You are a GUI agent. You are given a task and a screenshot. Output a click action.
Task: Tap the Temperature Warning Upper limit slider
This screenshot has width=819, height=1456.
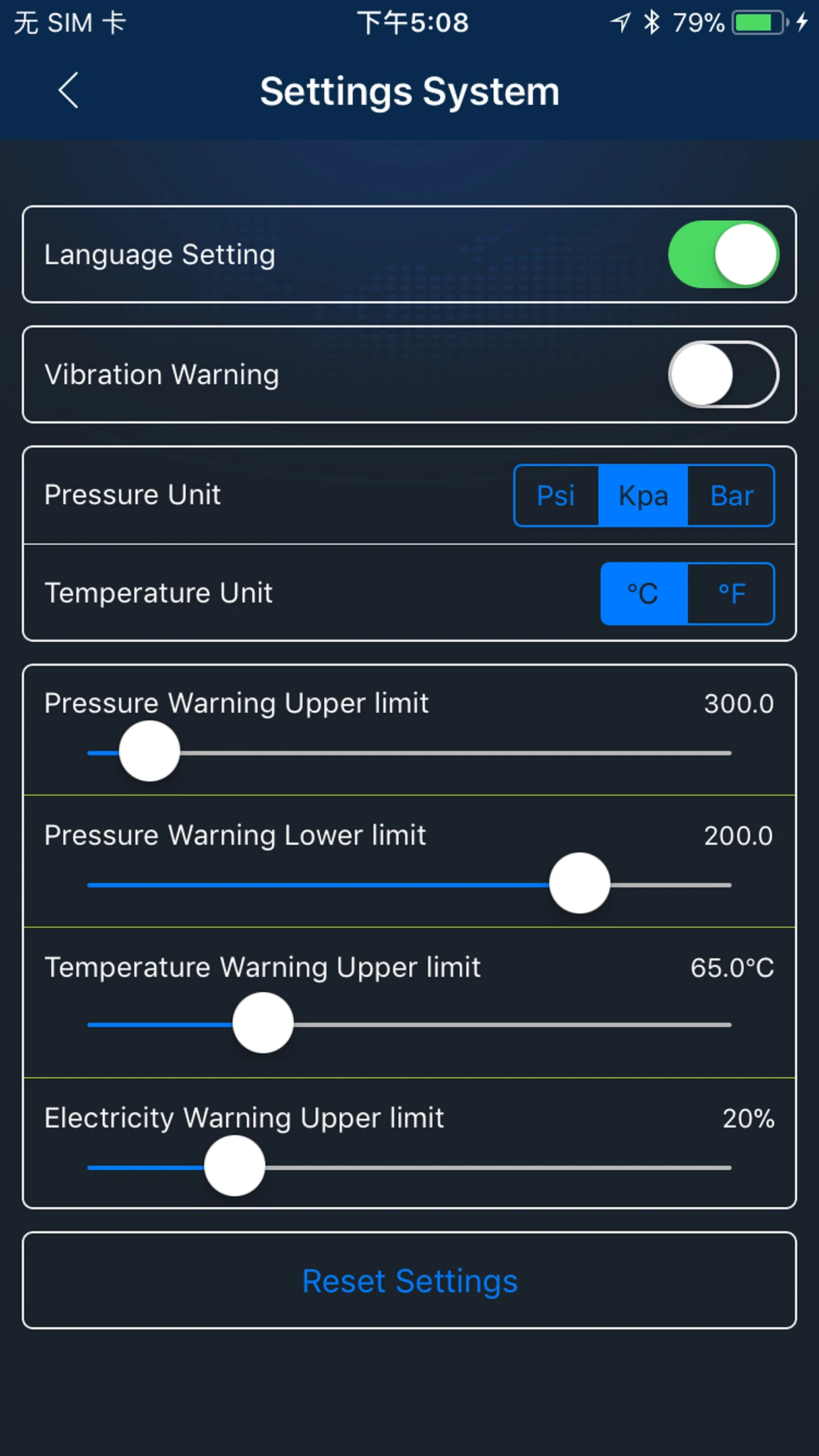pos(409,1023)
